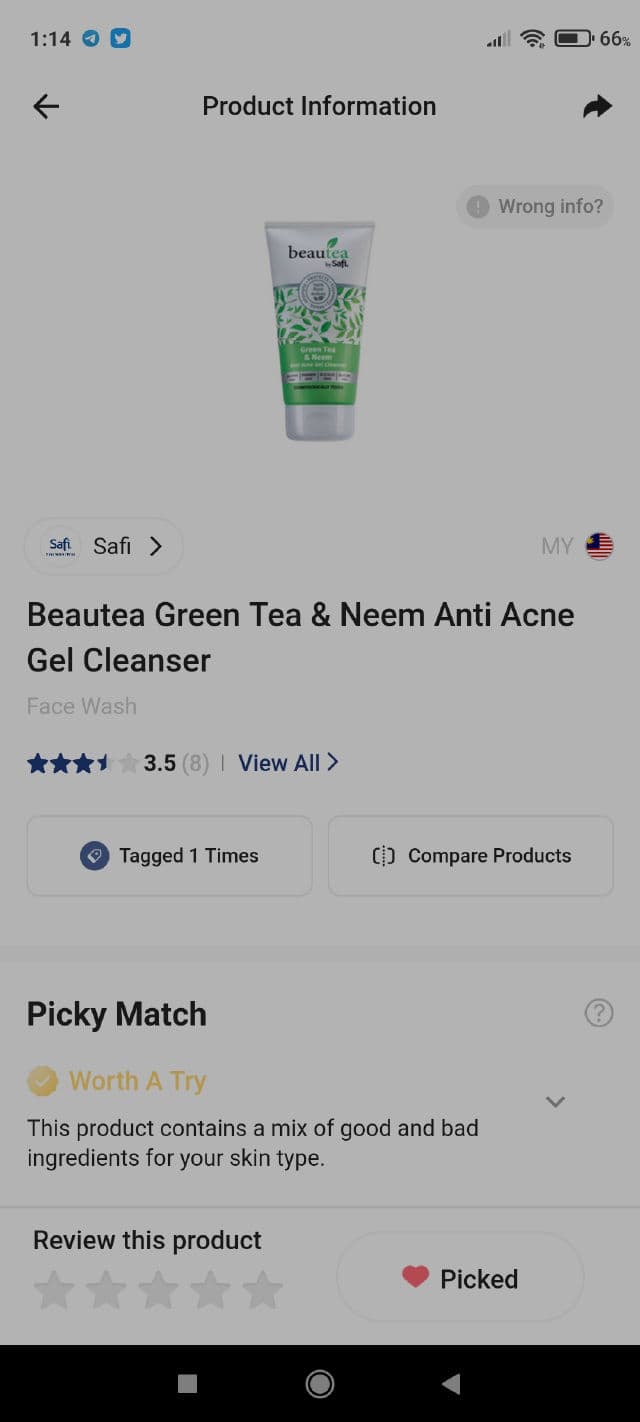Viewport: 640px width, 1422px height.
Task: Expand the Worth A Try details
Action: coord(555,1102)
